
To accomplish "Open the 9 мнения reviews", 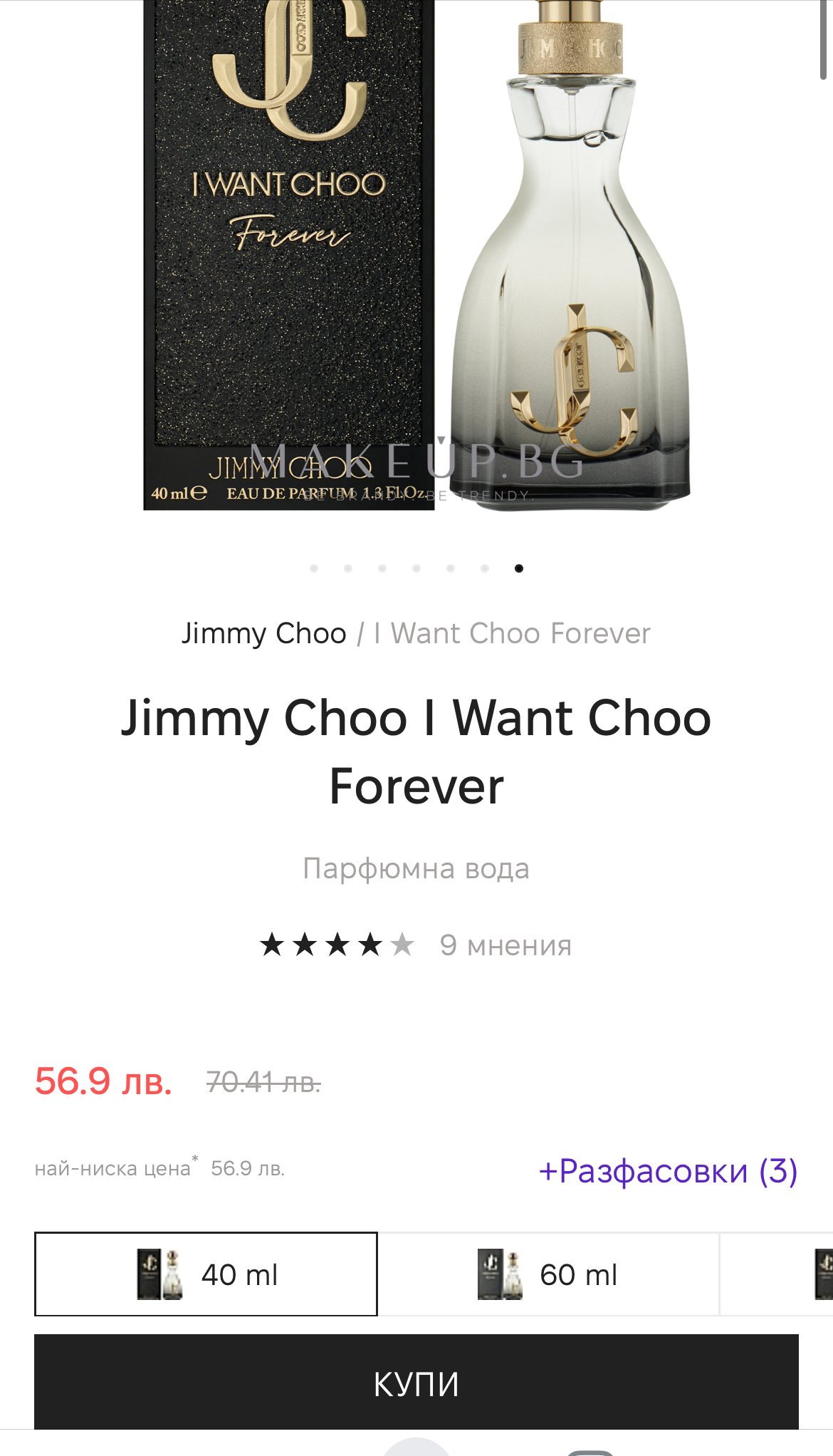I will pos(505,945).
